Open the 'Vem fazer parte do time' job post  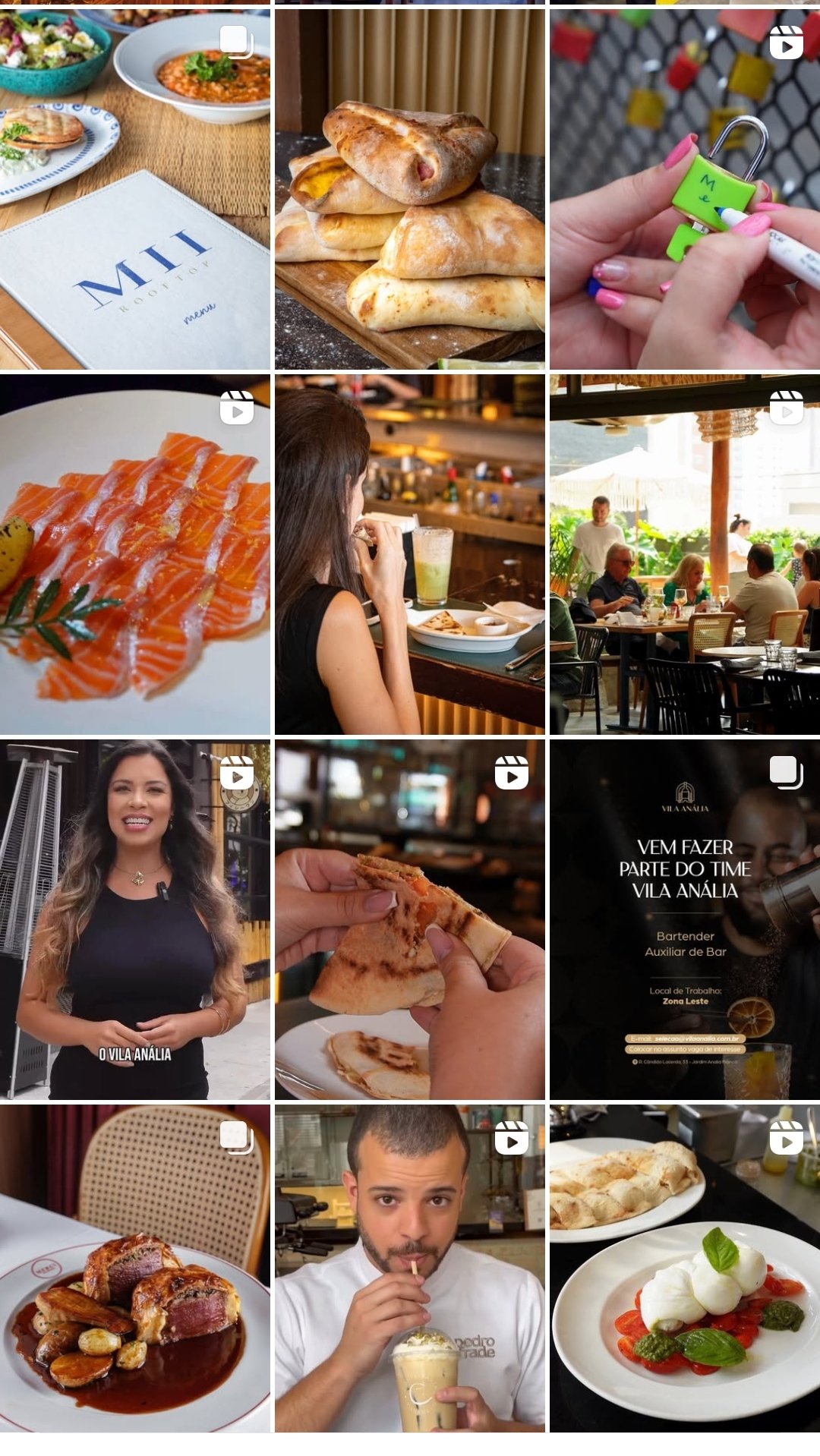point(685,920)
